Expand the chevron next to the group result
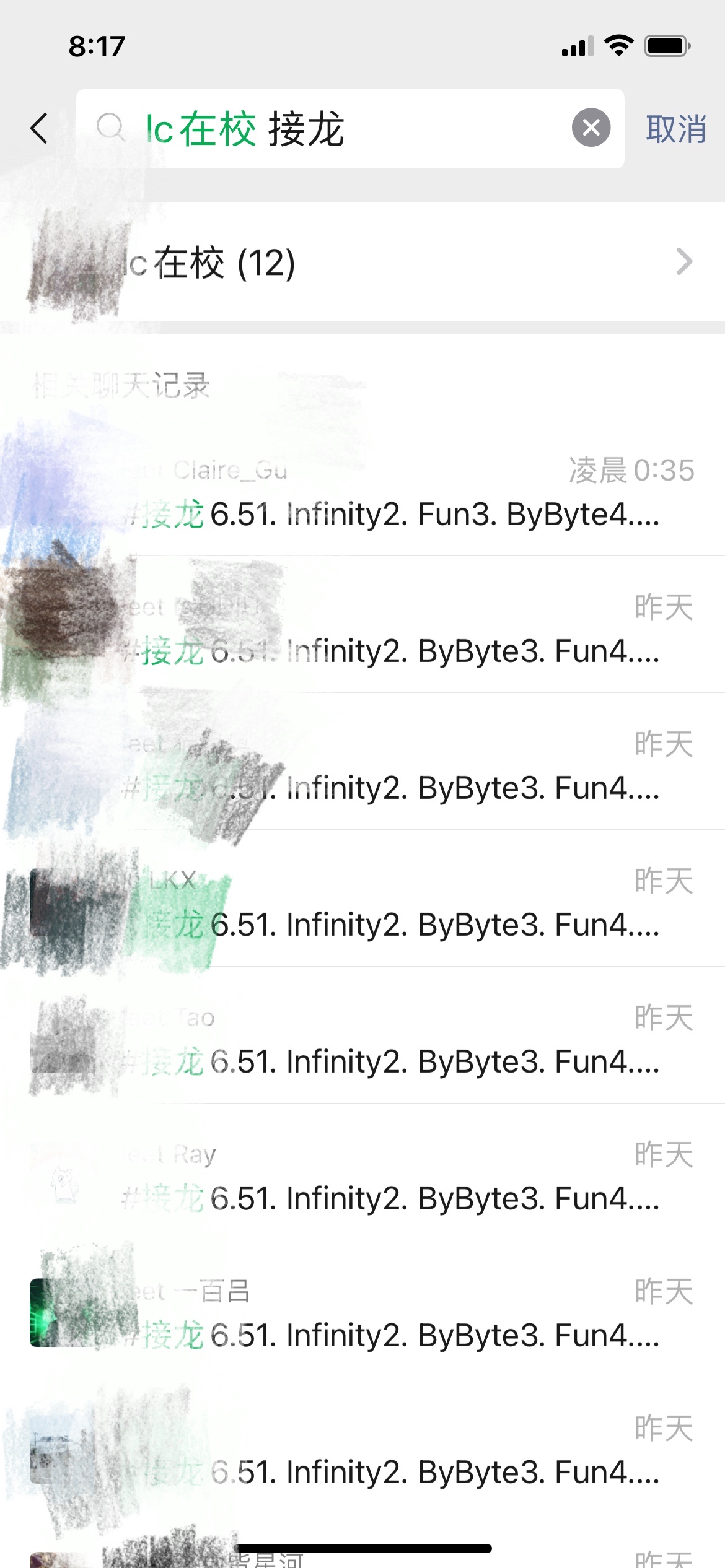This screenshot has height=1568, width=725. pos(684,263)
